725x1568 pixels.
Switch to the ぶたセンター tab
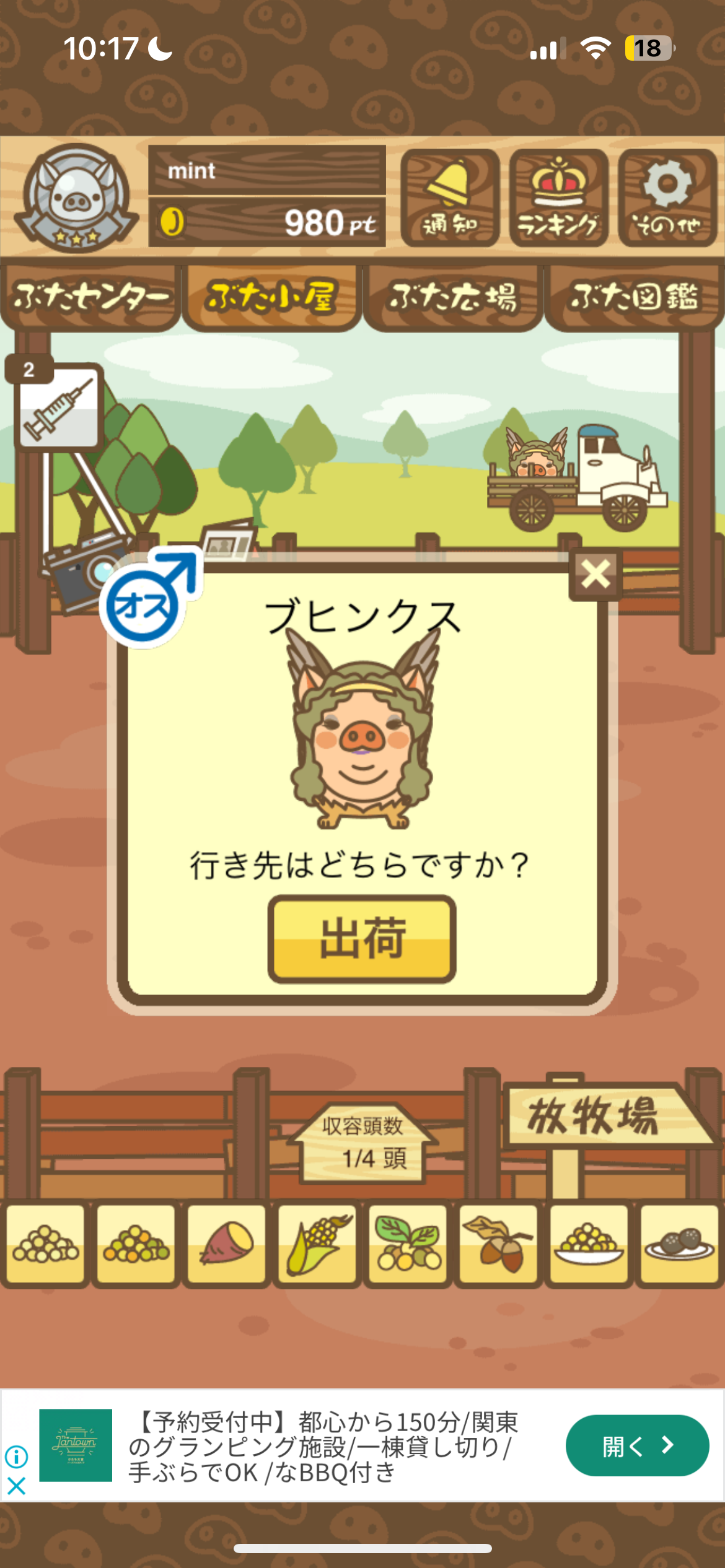pyautogui.click(x=90, y=298)
